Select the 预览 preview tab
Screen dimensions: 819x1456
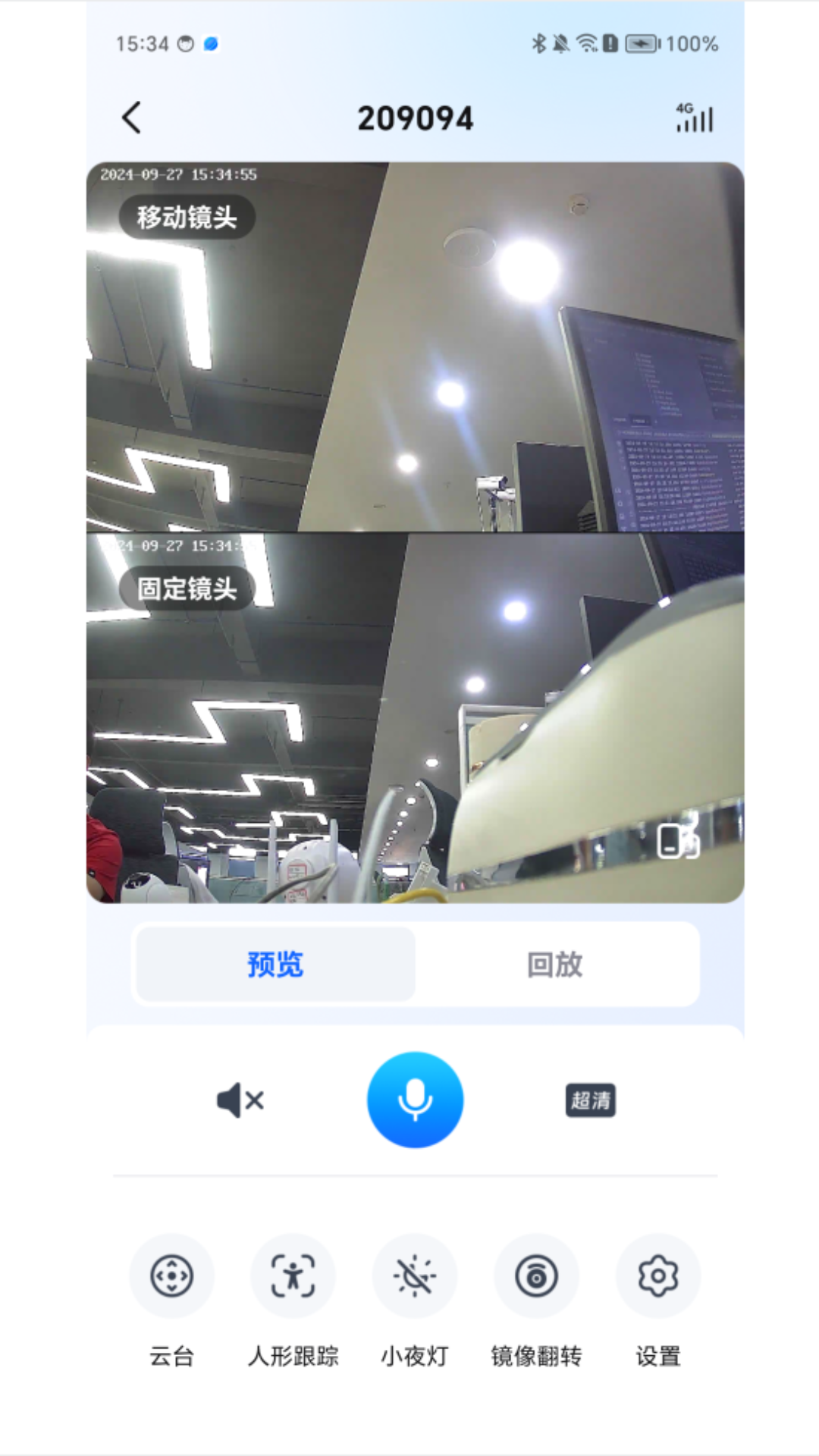pyautogui.click(x=275, y=965)
